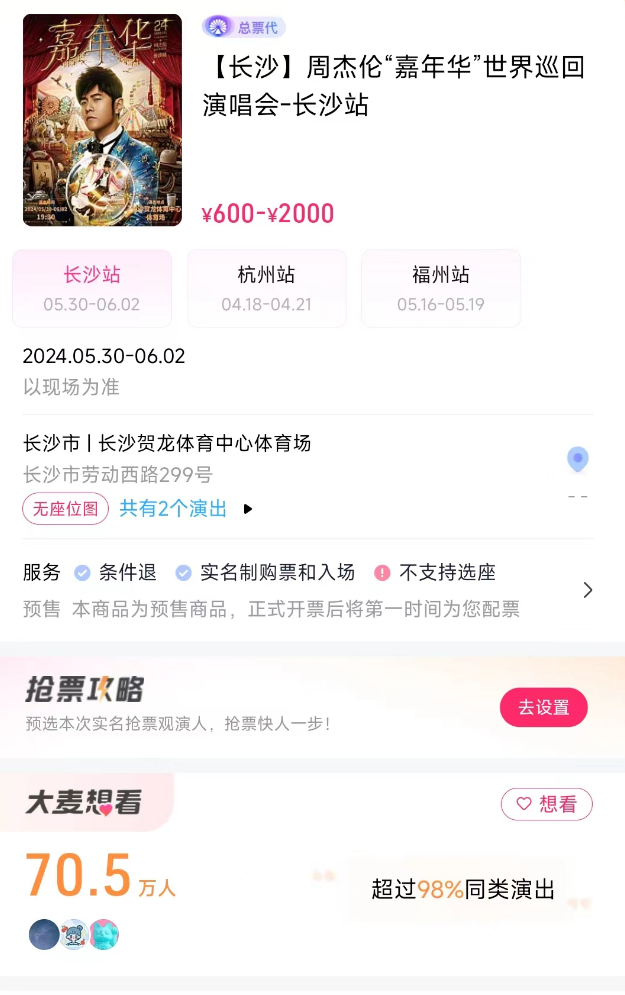View the concert poster image
Viewport: 625px width, 995px height.
coord(102,120)
